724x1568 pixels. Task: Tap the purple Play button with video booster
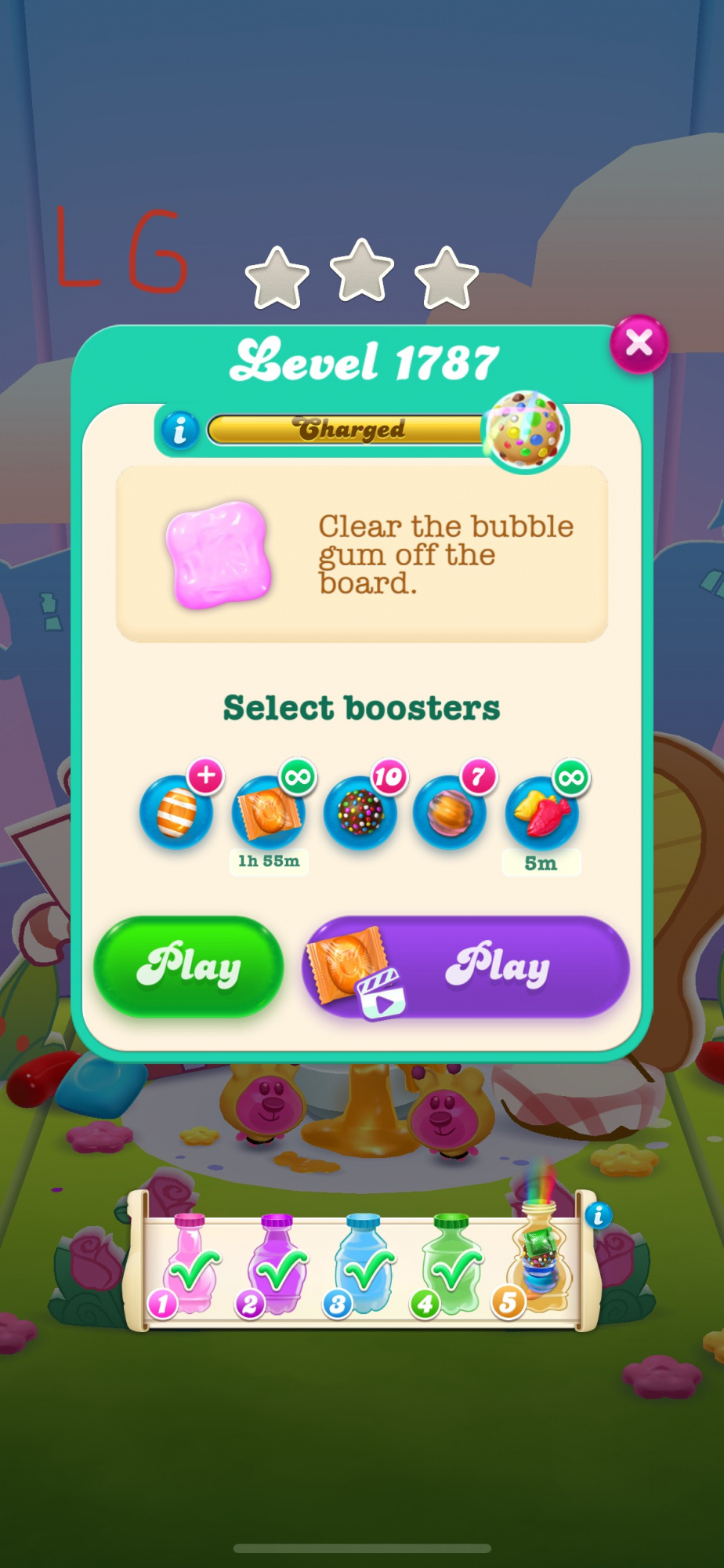[465, 967]
